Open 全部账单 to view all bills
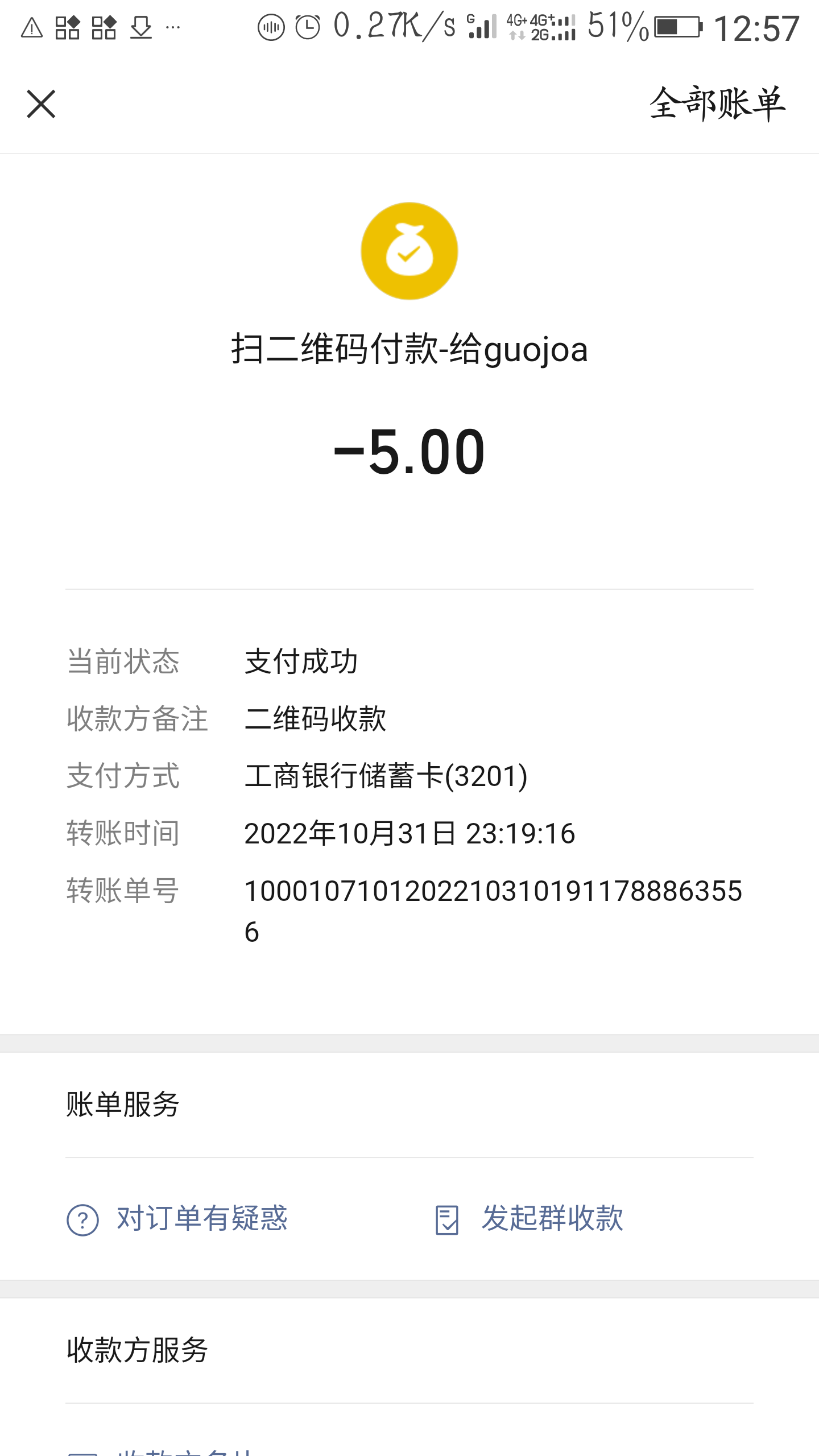Viewport: 819px width, 1456px height. pyautogui.click(x=719, y=104)
